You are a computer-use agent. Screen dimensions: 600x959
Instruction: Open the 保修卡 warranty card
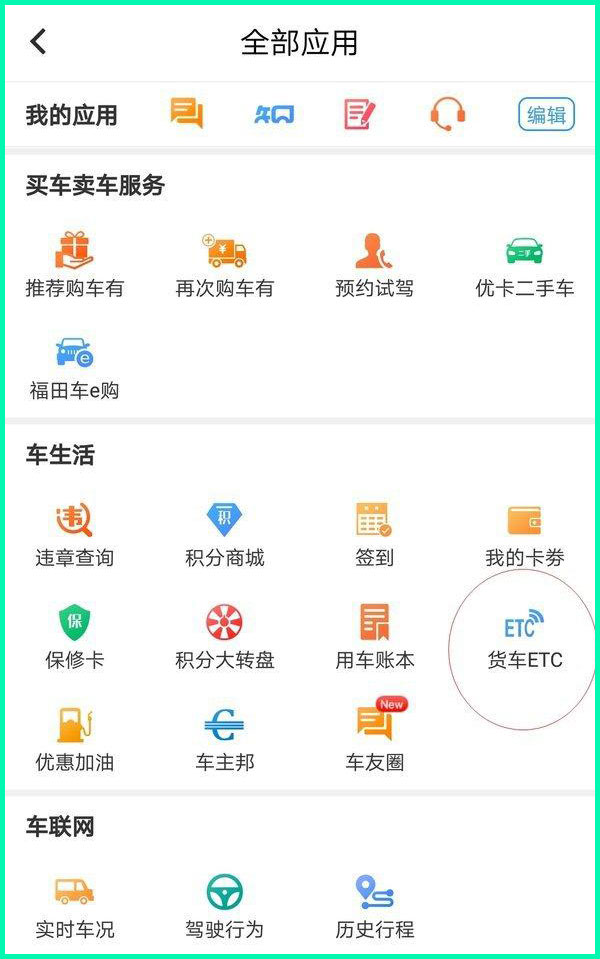tap(74, 637)
